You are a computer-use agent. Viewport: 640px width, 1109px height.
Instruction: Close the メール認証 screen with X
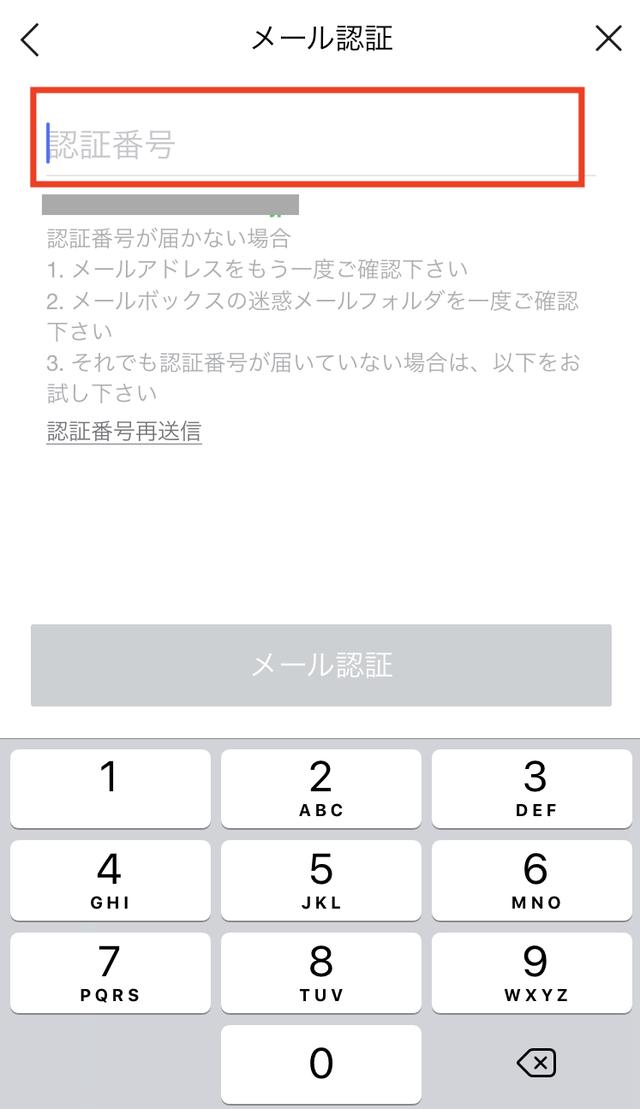pyautogui.click(x=608, y=39)
